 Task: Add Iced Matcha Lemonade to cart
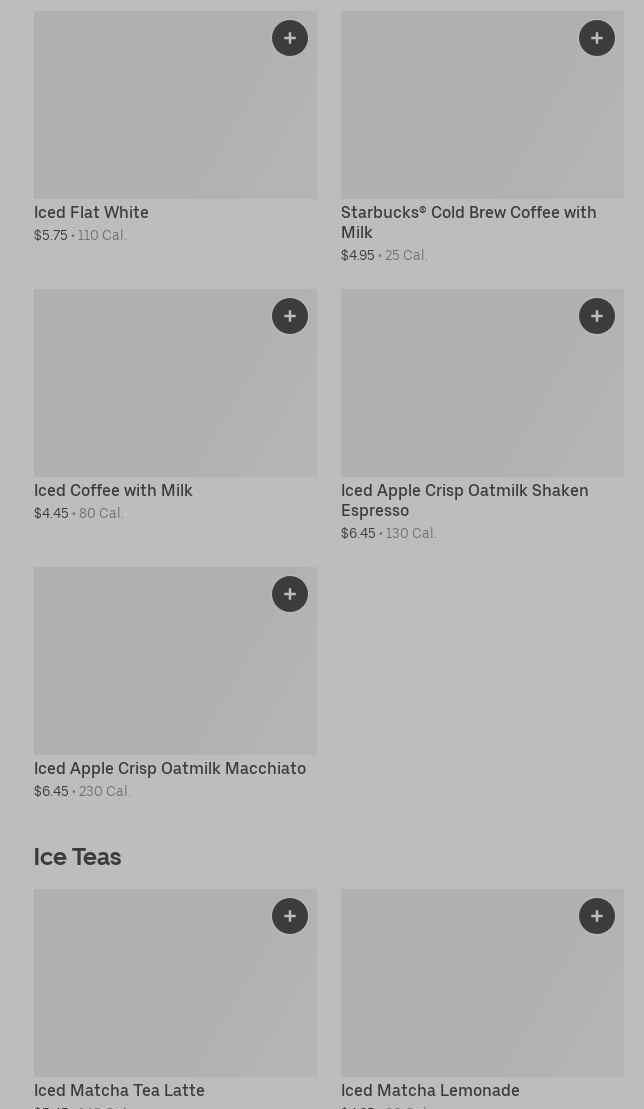coord(597,916)
